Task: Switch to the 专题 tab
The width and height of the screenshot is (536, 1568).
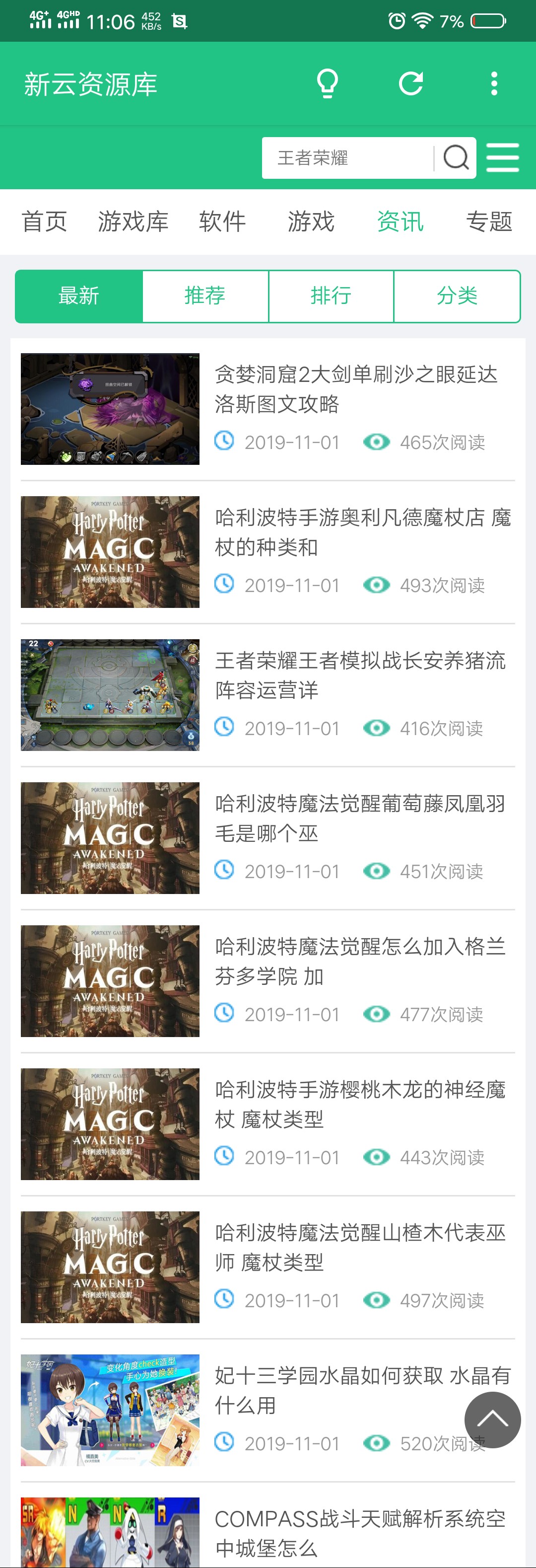Action: pyautogui.click(x=490, y=222)
